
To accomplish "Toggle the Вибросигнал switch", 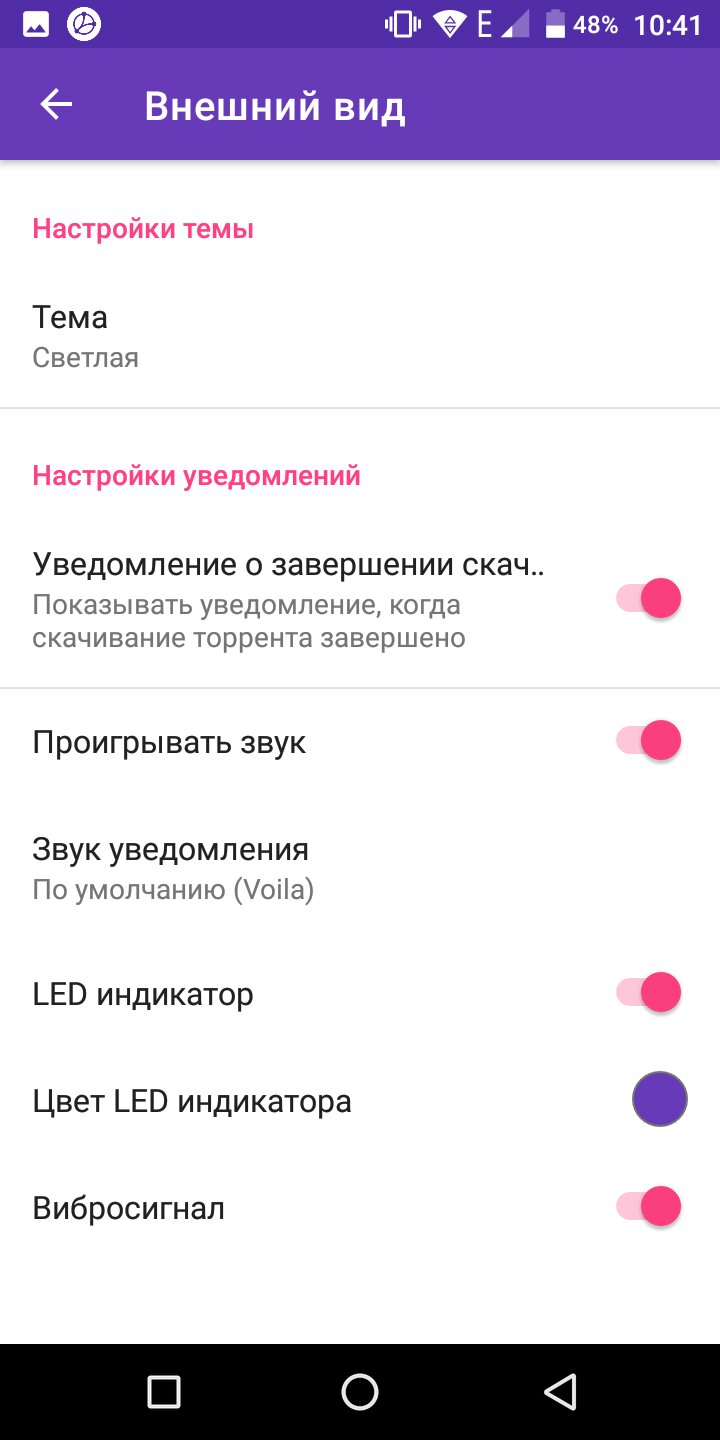I will coord(649,1207).
